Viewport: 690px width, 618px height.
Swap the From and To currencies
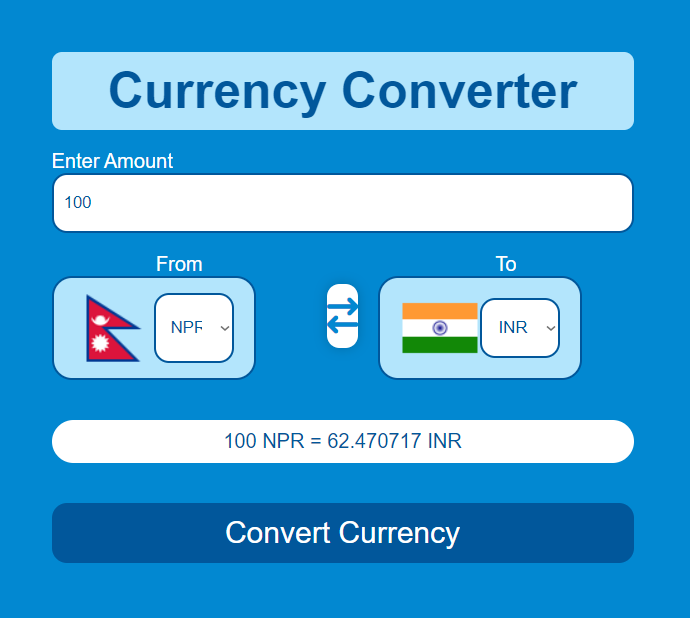click(x=342, y=316)
